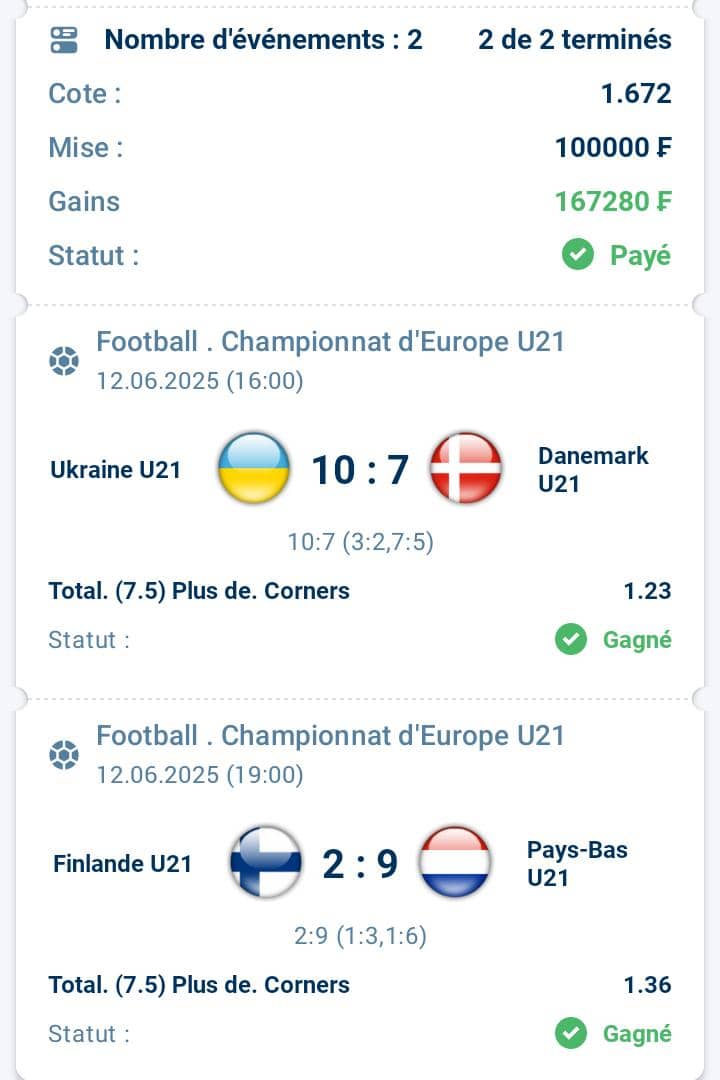Viewport: 720px width, 1080px height.
Task: Open the Finlande U21 vs Pays-Bas U21 event
Action: click(360, 863)
